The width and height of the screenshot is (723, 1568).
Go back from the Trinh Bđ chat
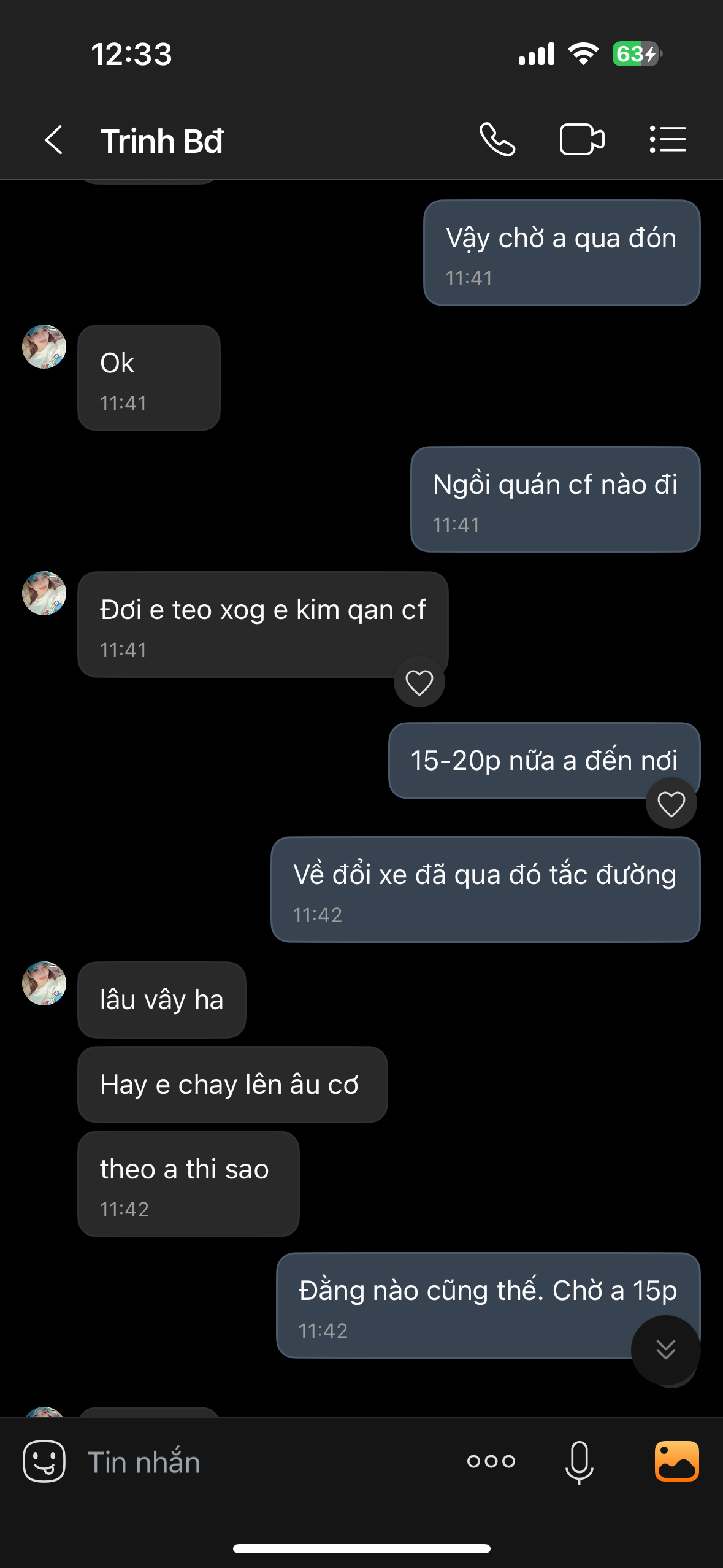[x=54, y=140]
